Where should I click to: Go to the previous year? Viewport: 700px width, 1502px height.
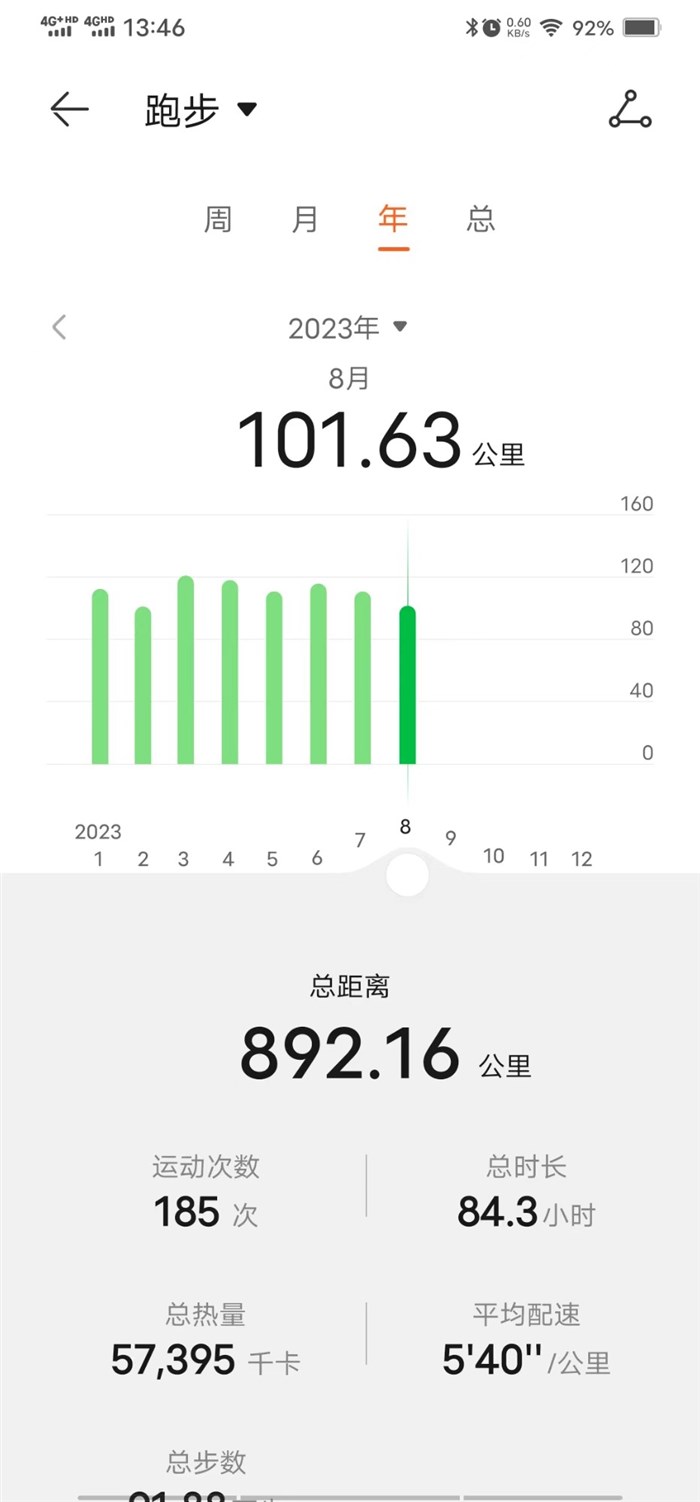[x=60, y=327]
